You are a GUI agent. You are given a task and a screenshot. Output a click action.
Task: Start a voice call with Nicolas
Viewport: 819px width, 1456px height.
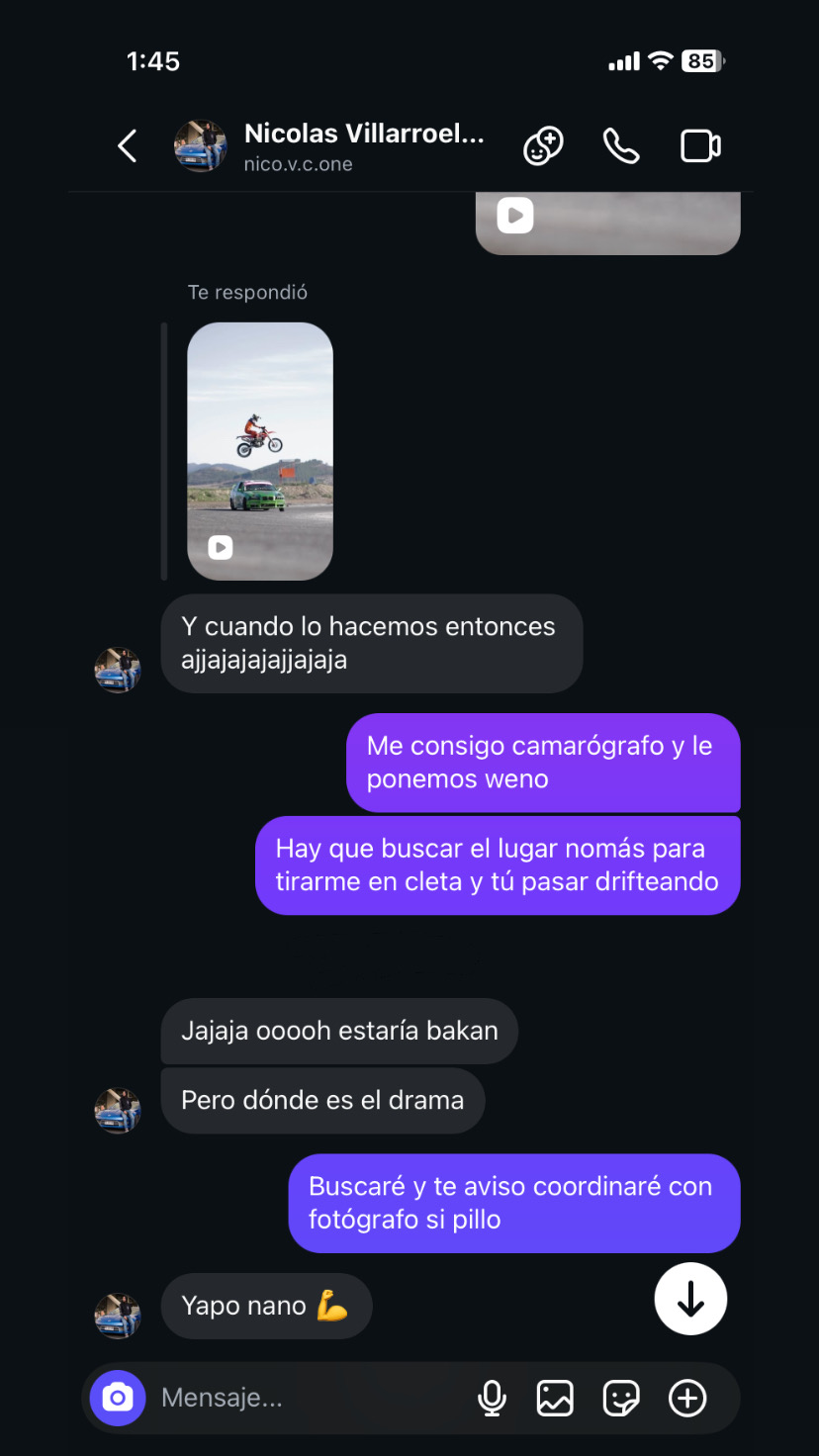[x=621, y=146]
